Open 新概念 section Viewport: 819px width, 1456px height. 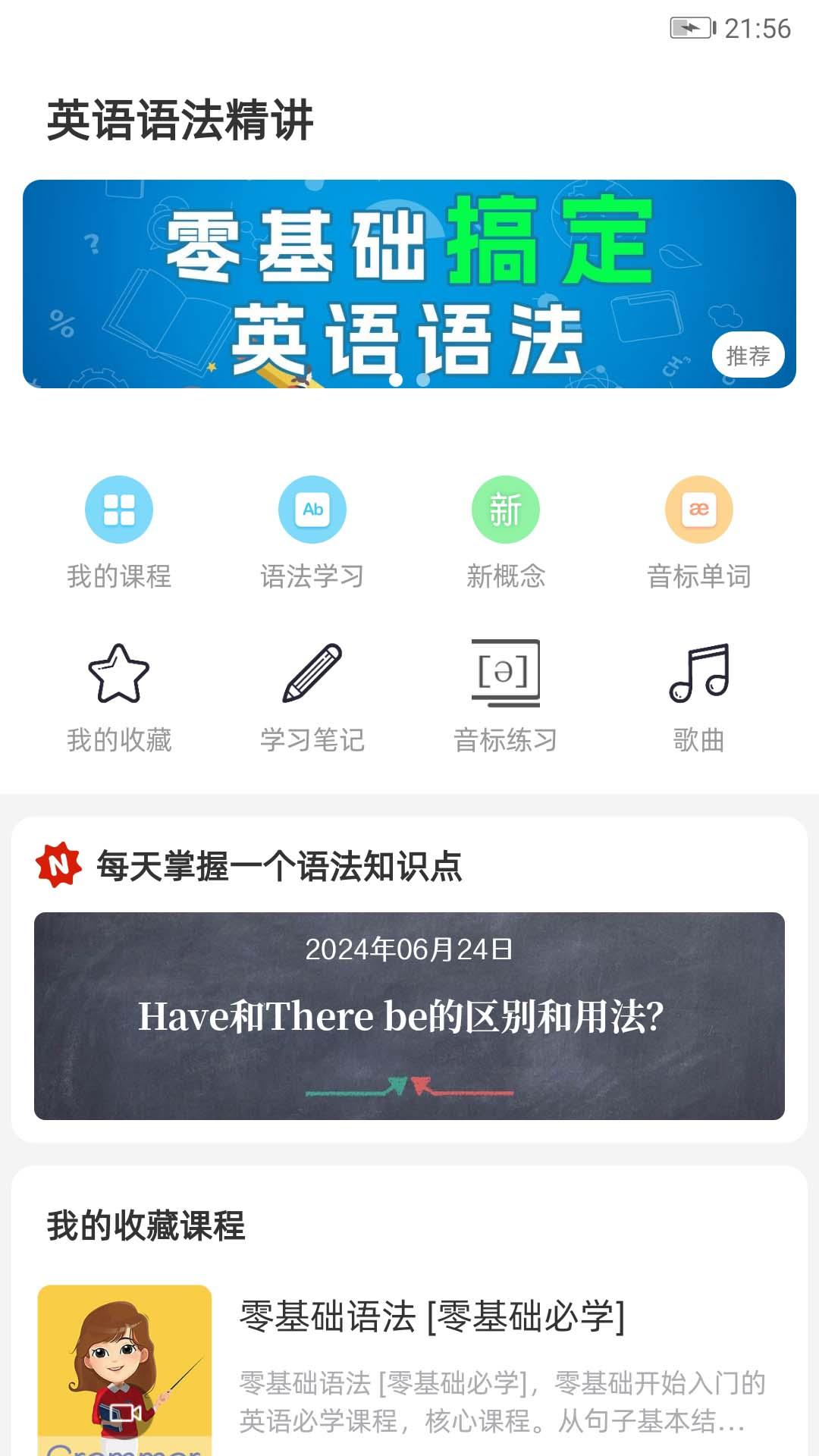coord(506,532)
